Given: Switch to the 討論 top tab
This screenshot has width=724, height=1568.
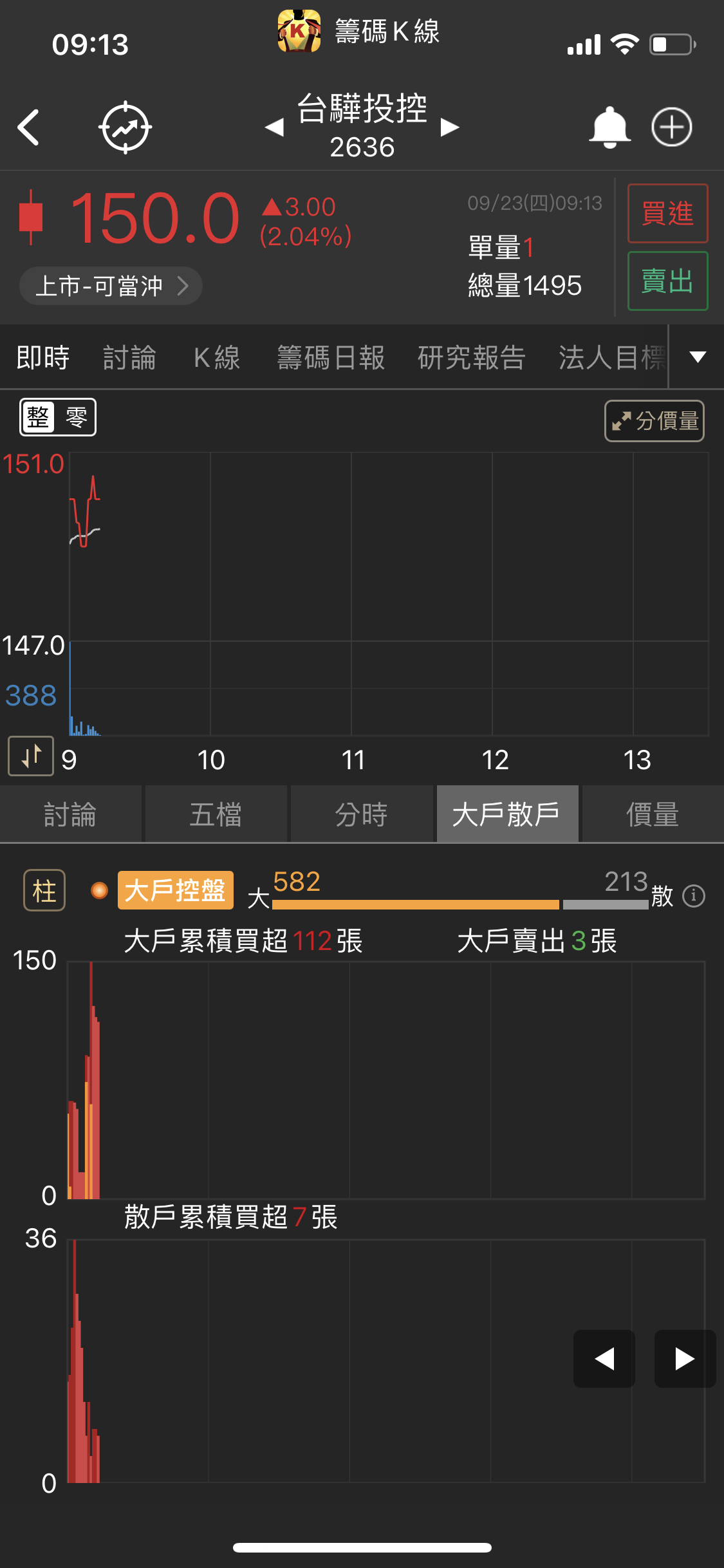Looking at the screenshot, I should [129, 358].
